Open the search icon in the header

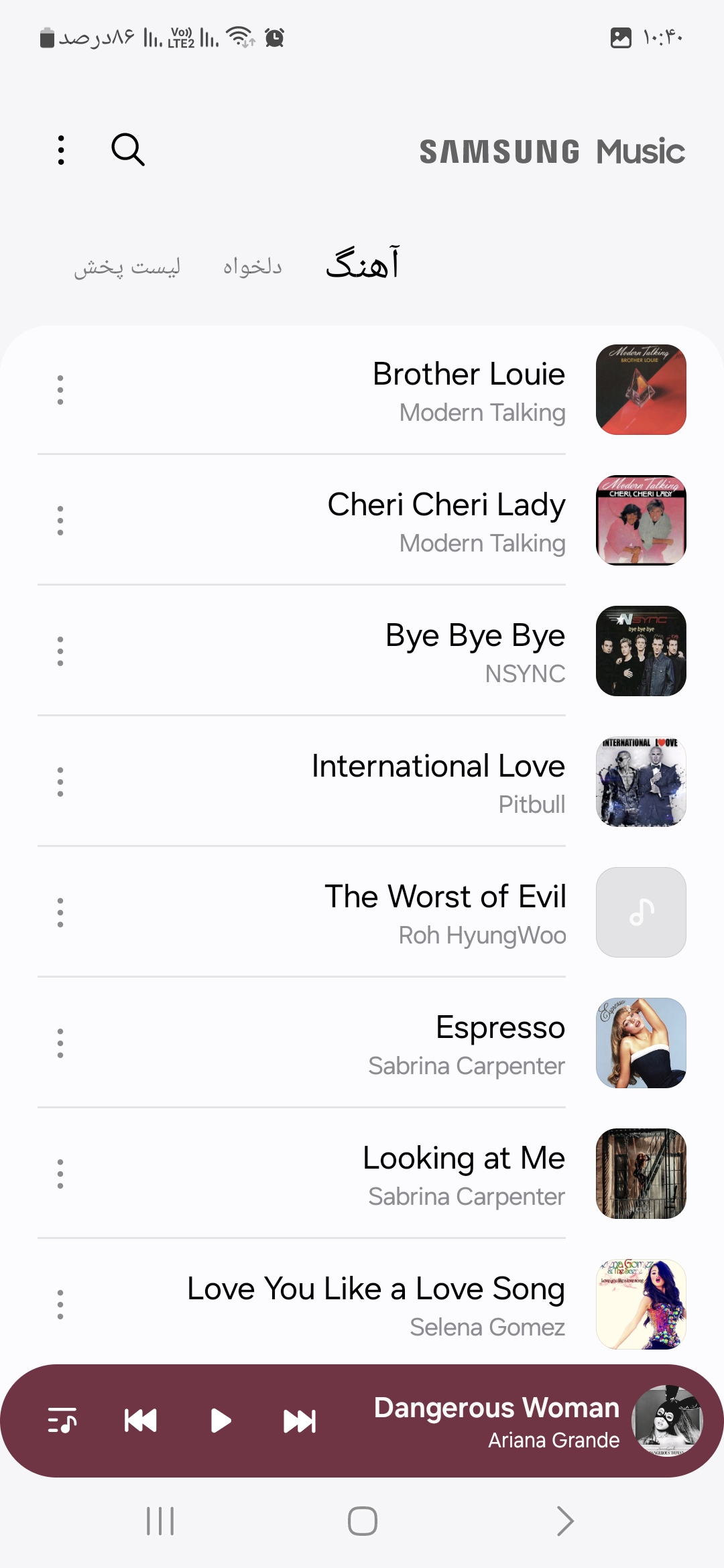127,149
